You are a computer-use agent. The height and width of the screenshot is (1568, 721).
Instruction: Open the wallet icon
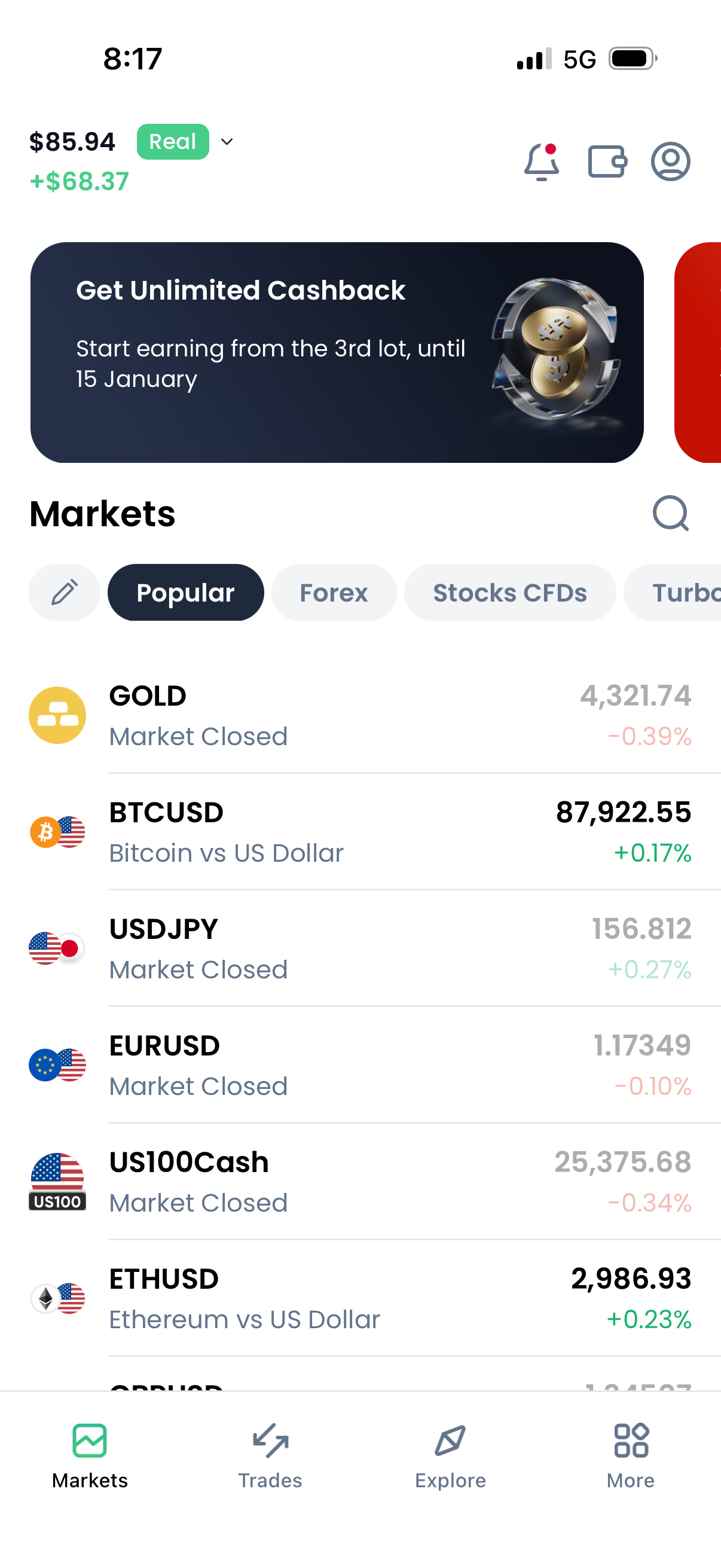click(x=607, y=162)
